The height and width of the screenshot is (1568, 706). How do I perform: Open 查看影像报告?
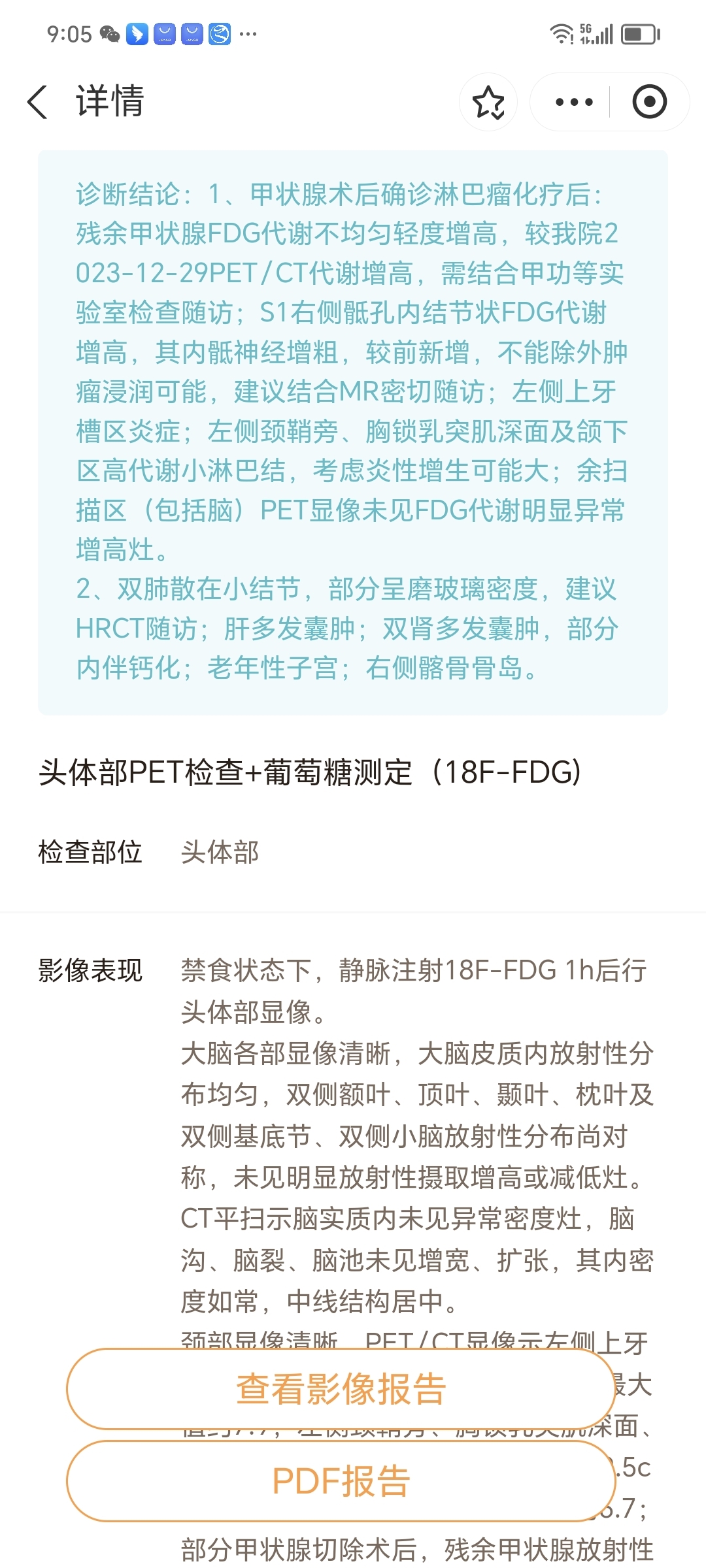point(341,1389)
